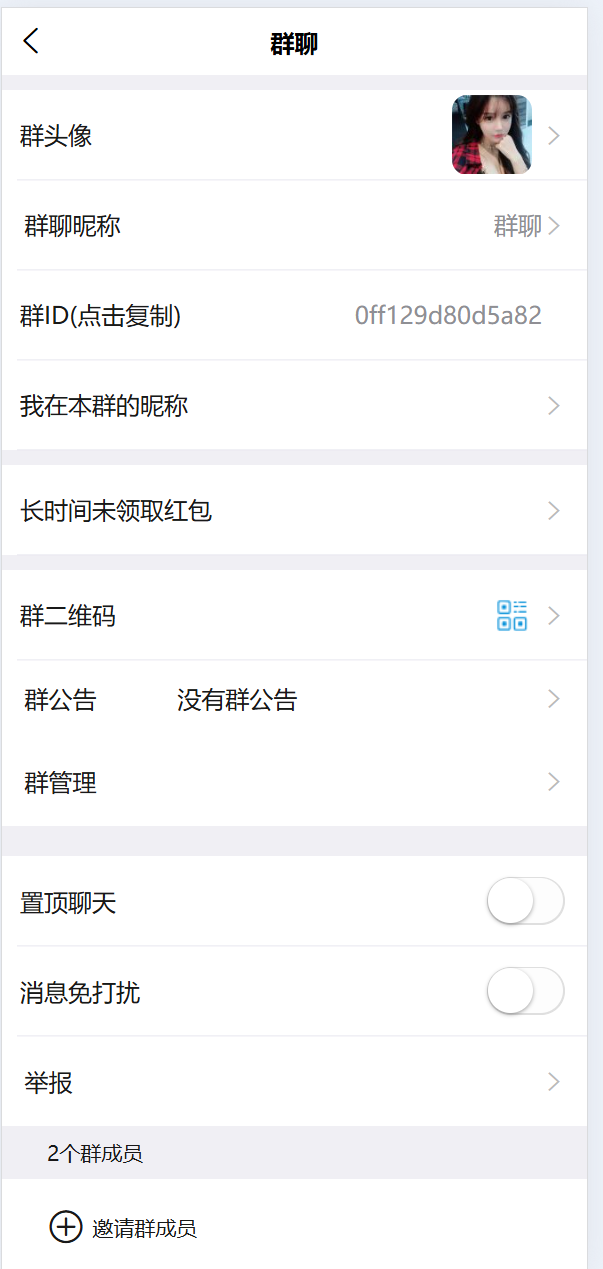603x1269 pixels.
Task: Open 群管理 group management
Action: pos(292,783)
